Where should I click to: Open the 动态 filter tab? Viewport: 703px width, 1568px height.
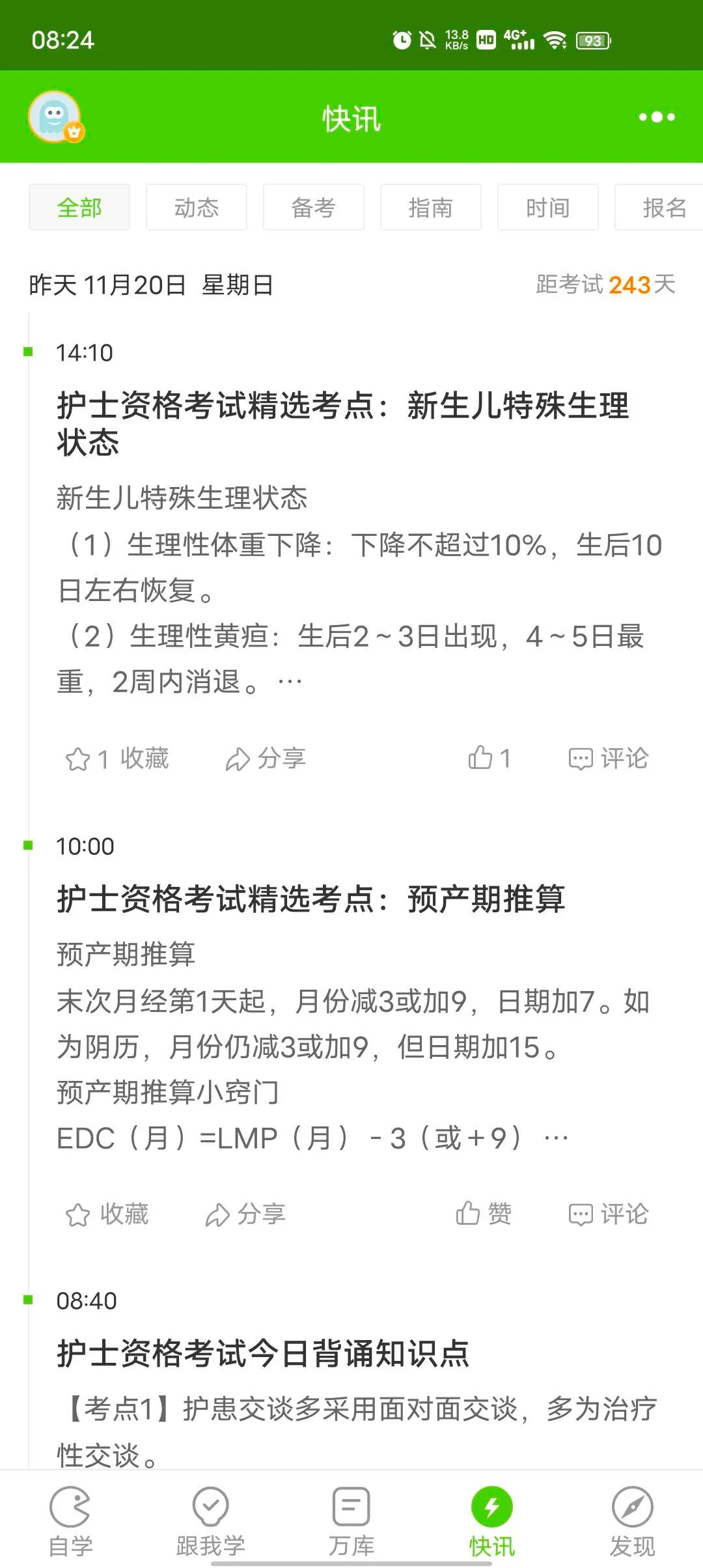click(196, 207)
